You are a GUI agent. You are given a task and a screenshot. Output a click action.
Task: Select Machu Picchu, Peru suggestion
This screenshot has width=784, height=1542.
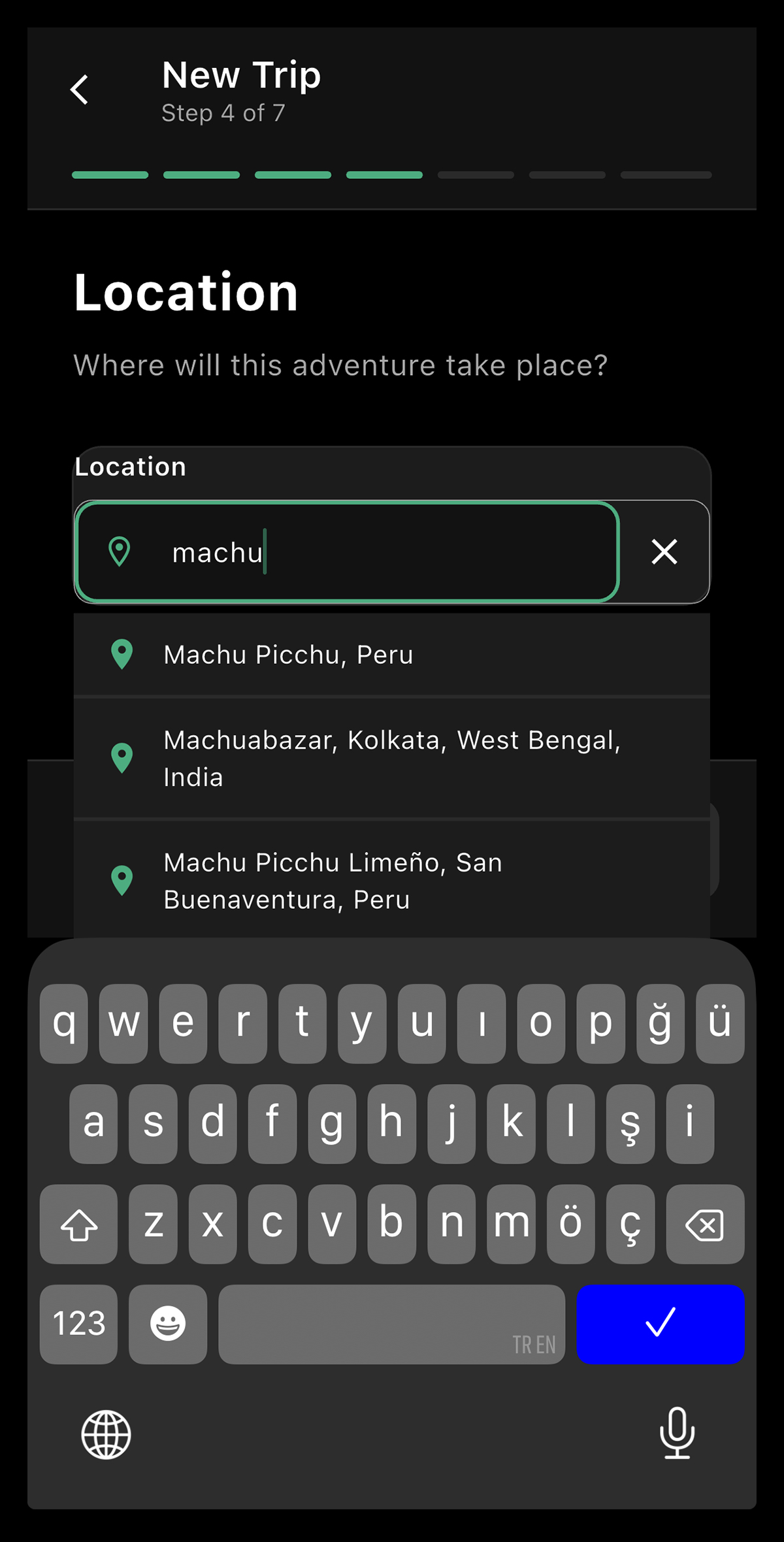click(x=392, y=655)
